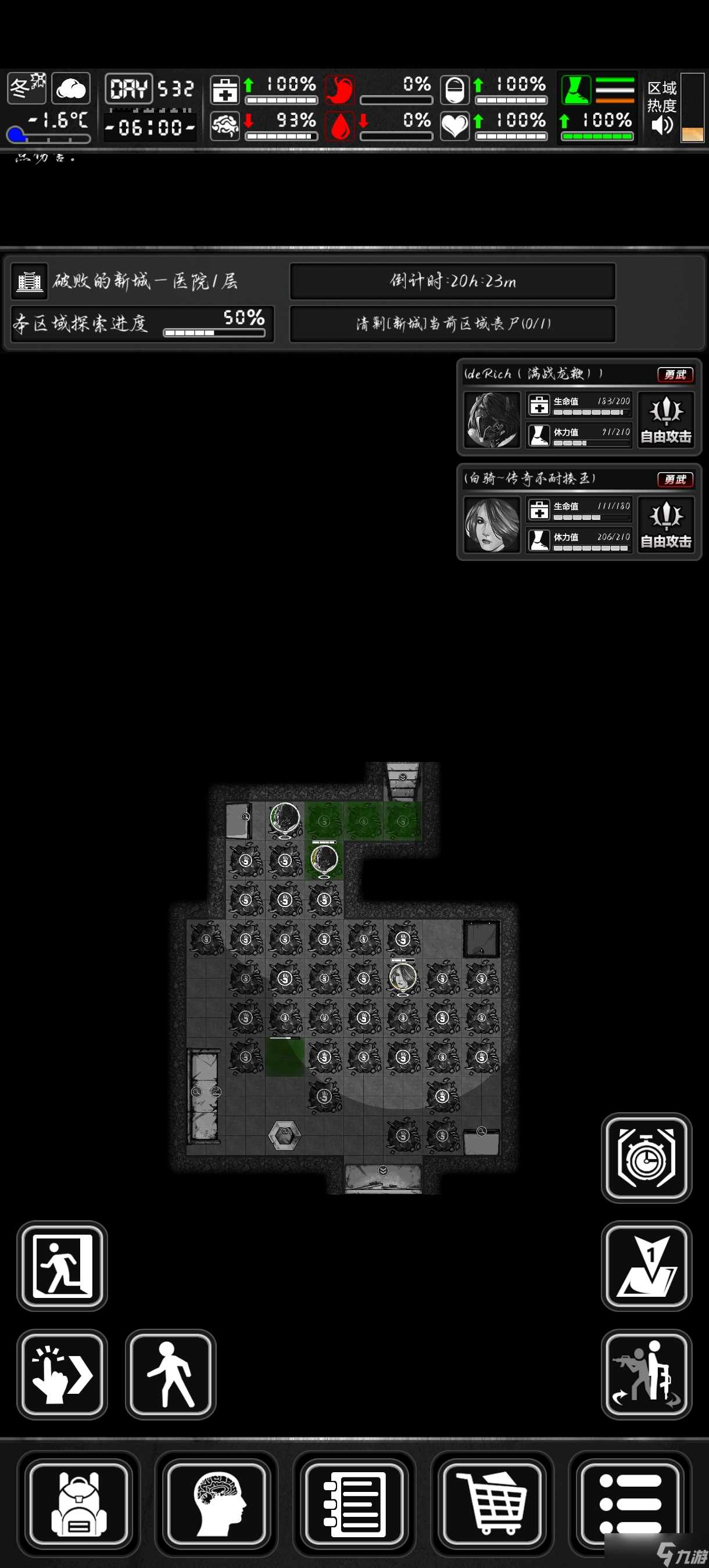Open deRich character portrait
Screen dimensions: 709x1568
tap(492, 420)
